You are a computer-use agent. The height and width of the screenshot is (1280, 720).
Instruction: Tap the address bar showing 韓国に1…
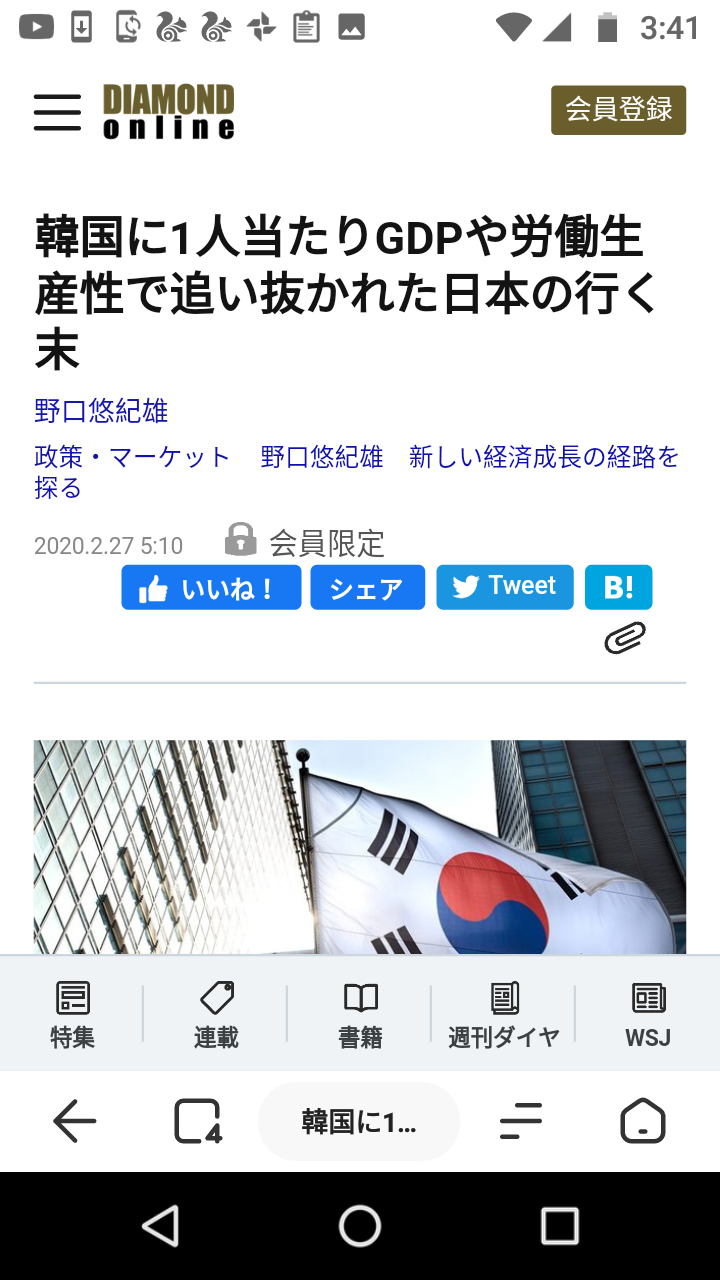click(359, 1122)
